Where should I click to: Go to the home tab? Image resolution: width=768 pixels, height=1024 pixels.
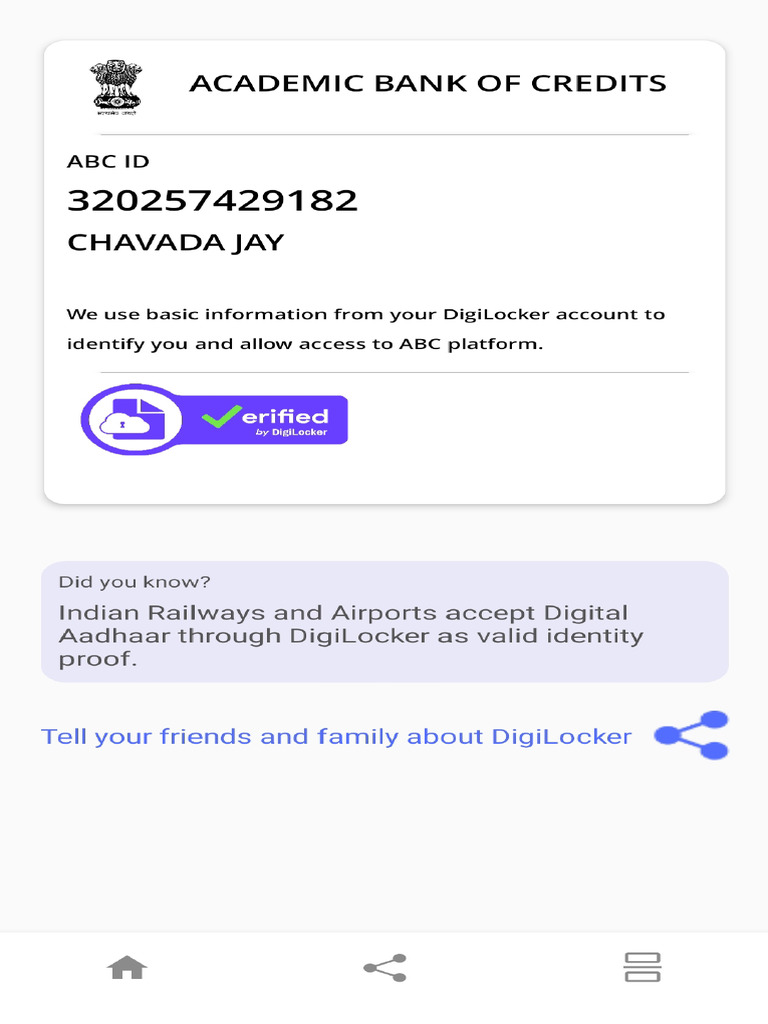(127, 967)
